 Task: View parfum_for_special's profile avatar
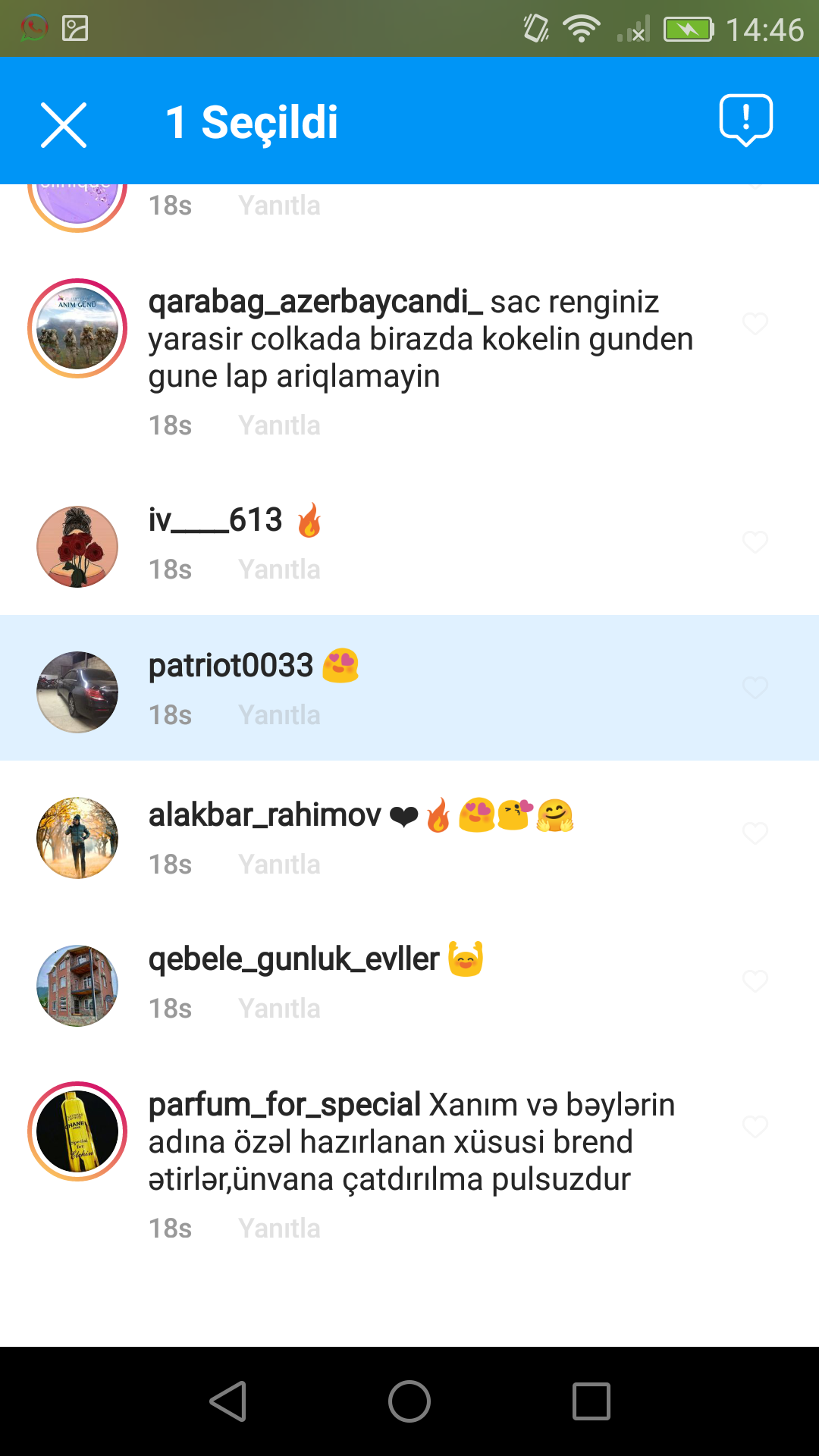[x=77, y=1131]
